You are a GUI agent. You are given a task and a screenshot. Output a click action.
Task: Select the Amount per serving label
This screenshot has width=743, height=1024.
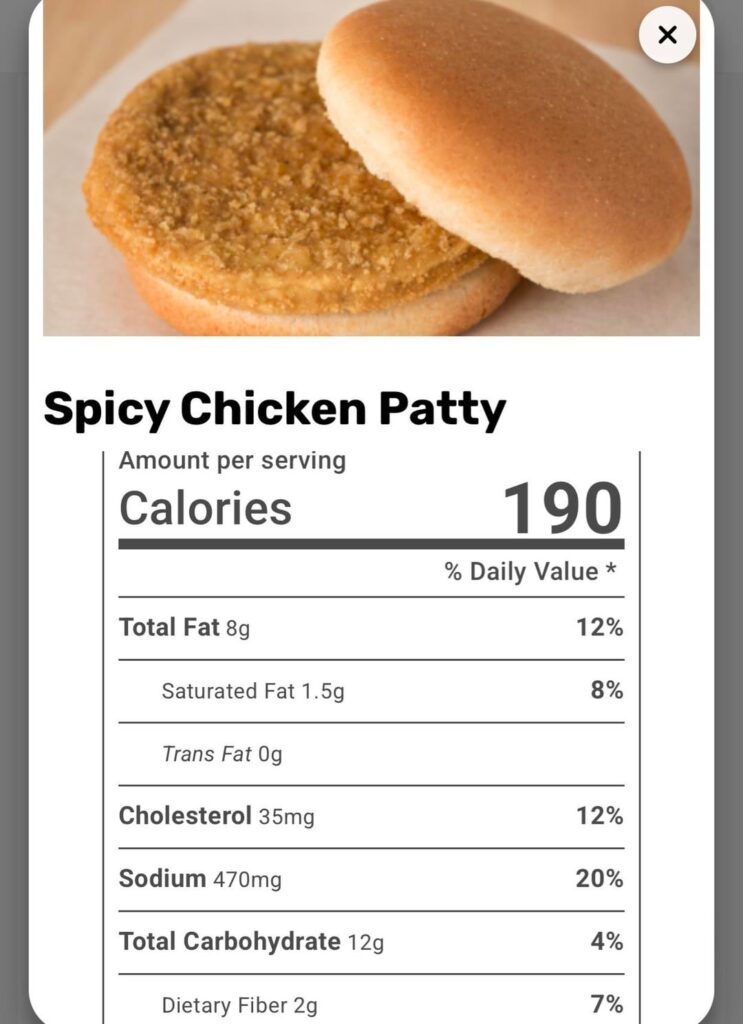pyautogui.click(x=232, y=461)
